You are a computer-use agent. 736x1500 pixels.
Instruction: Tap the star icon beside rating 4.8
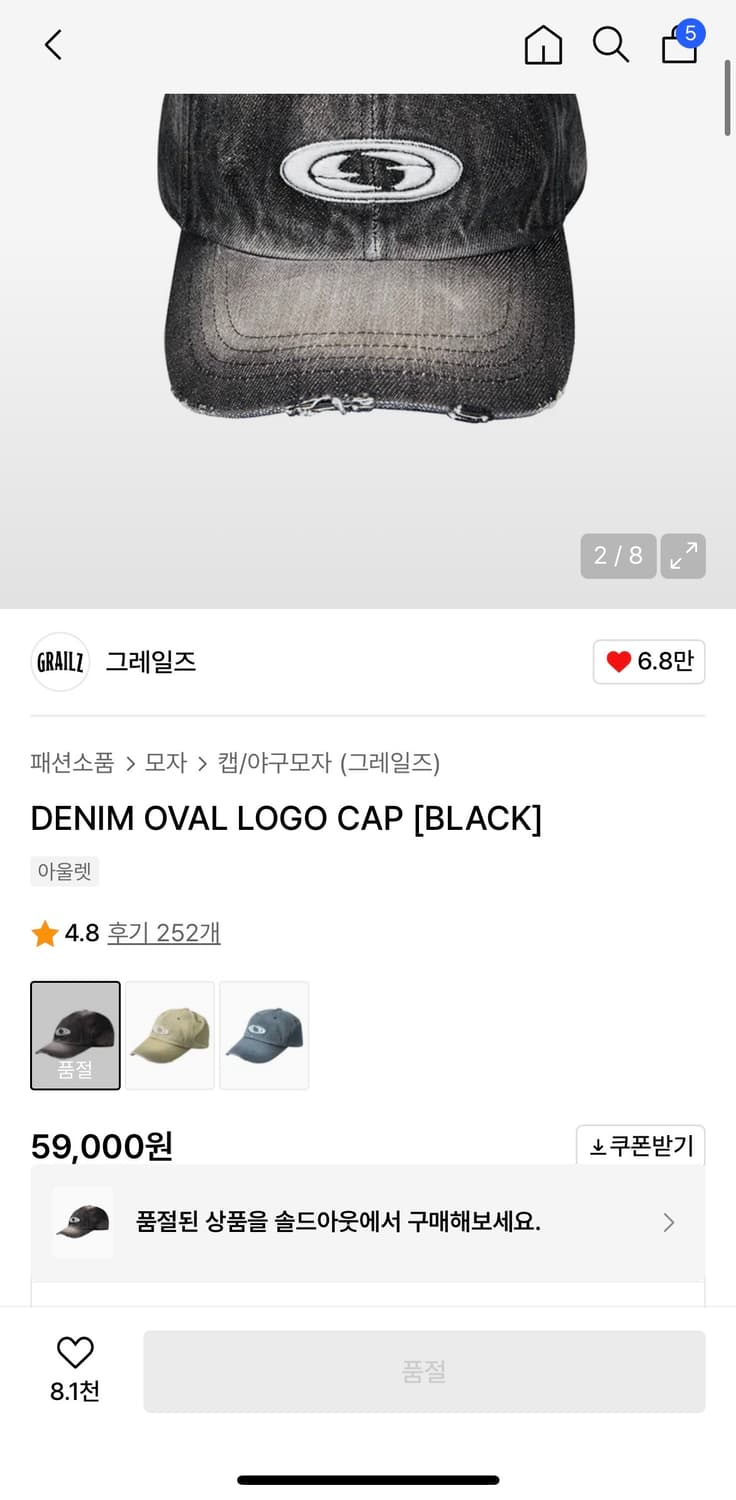pyautogui.click(x=43, y=932)
